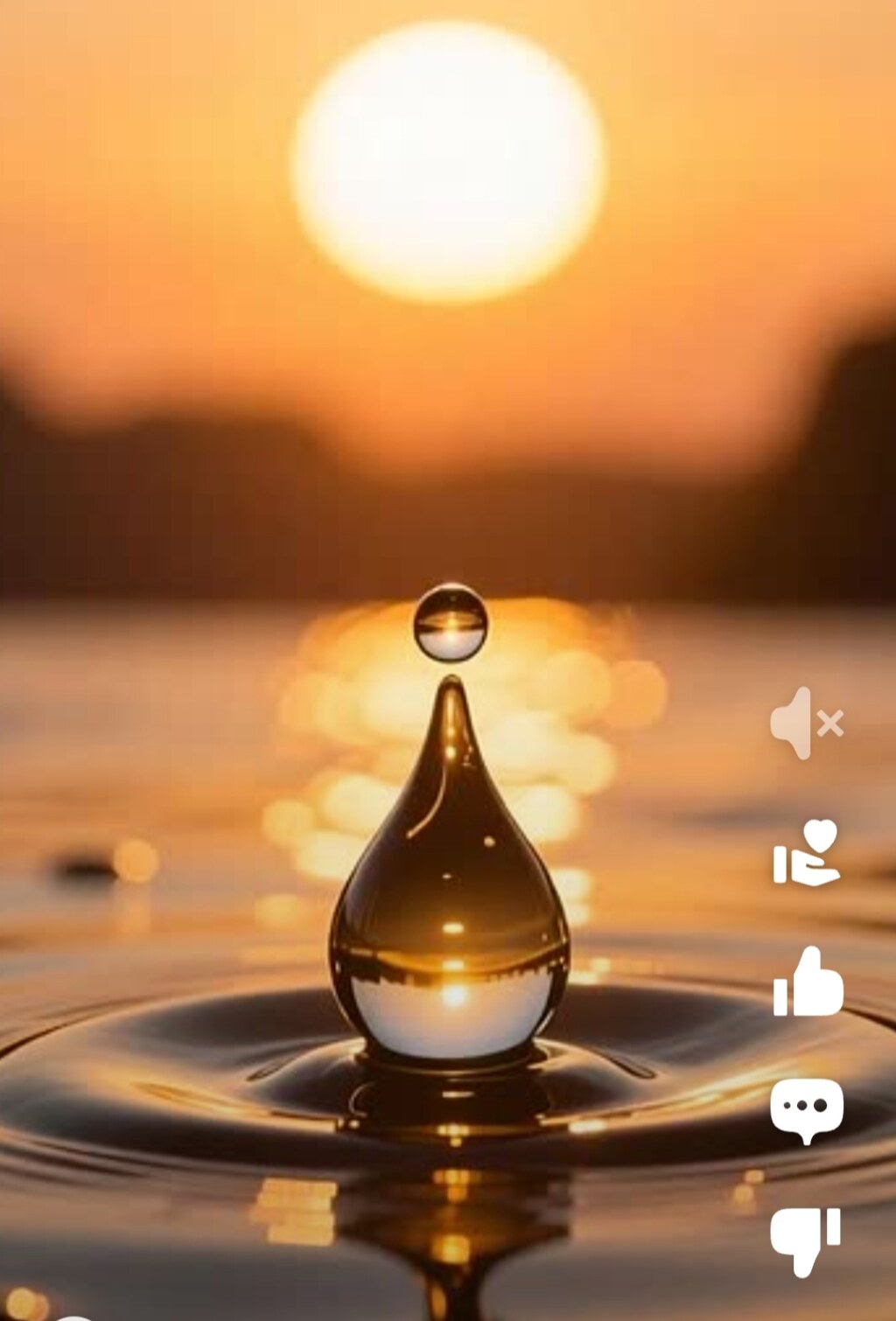Tap the hand holding heart icon

pos(807,853)
